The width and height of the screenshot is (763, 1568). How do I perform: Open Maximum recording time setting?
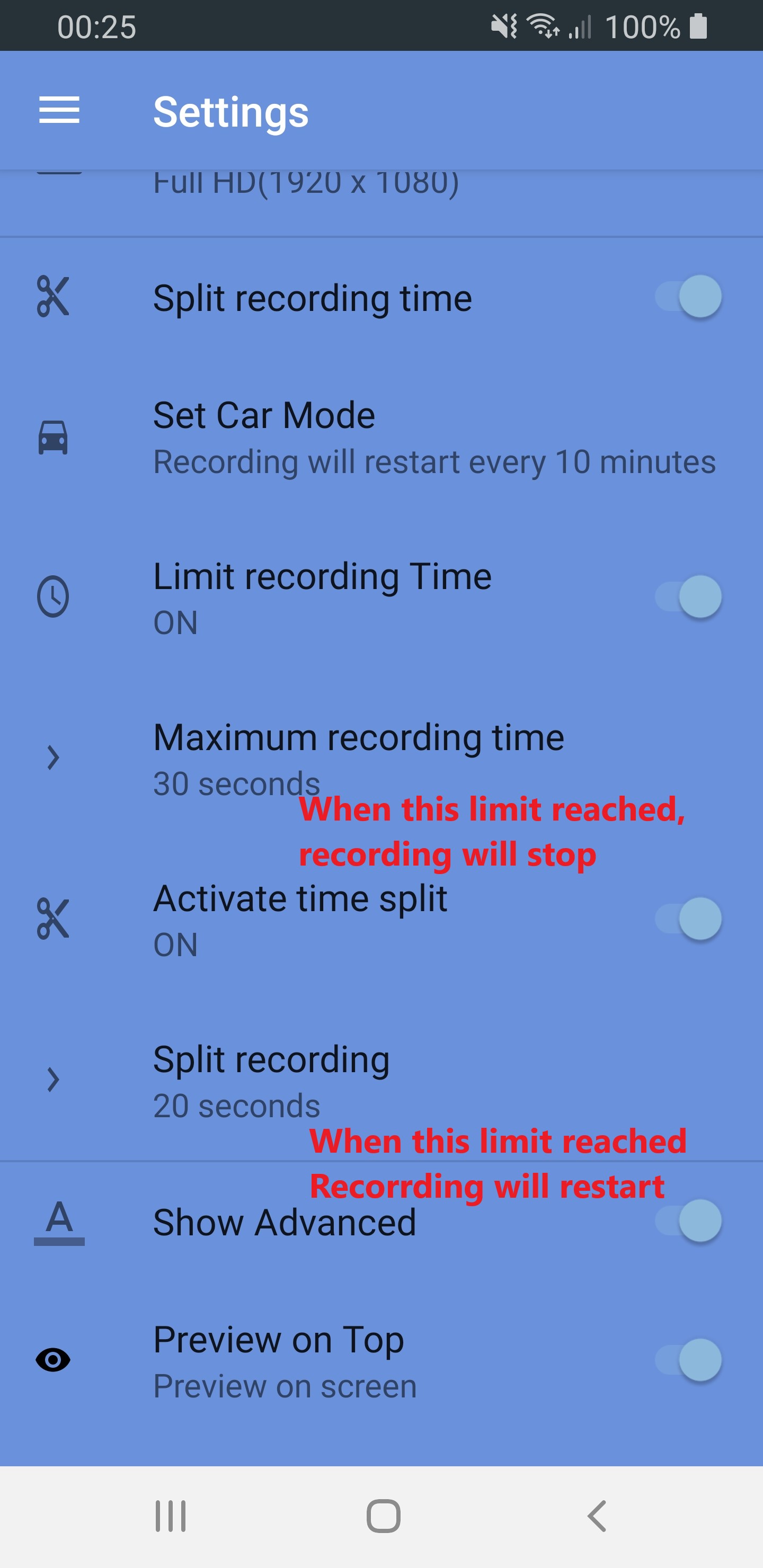(381, 758)
